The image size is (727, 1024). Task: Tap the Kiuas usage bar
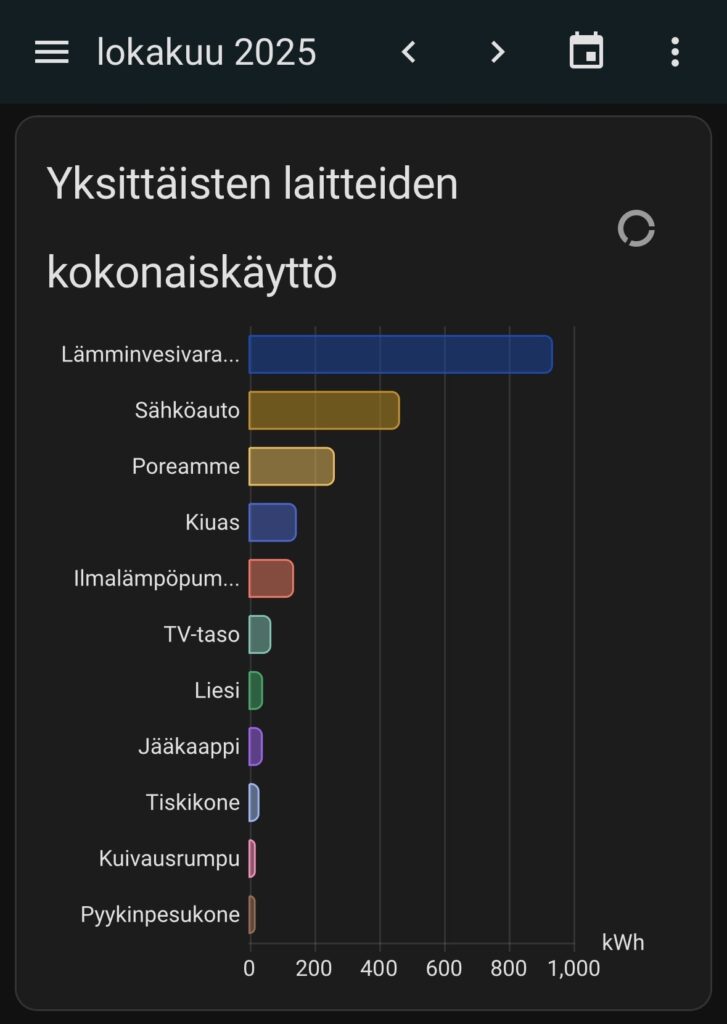point(272,522)
